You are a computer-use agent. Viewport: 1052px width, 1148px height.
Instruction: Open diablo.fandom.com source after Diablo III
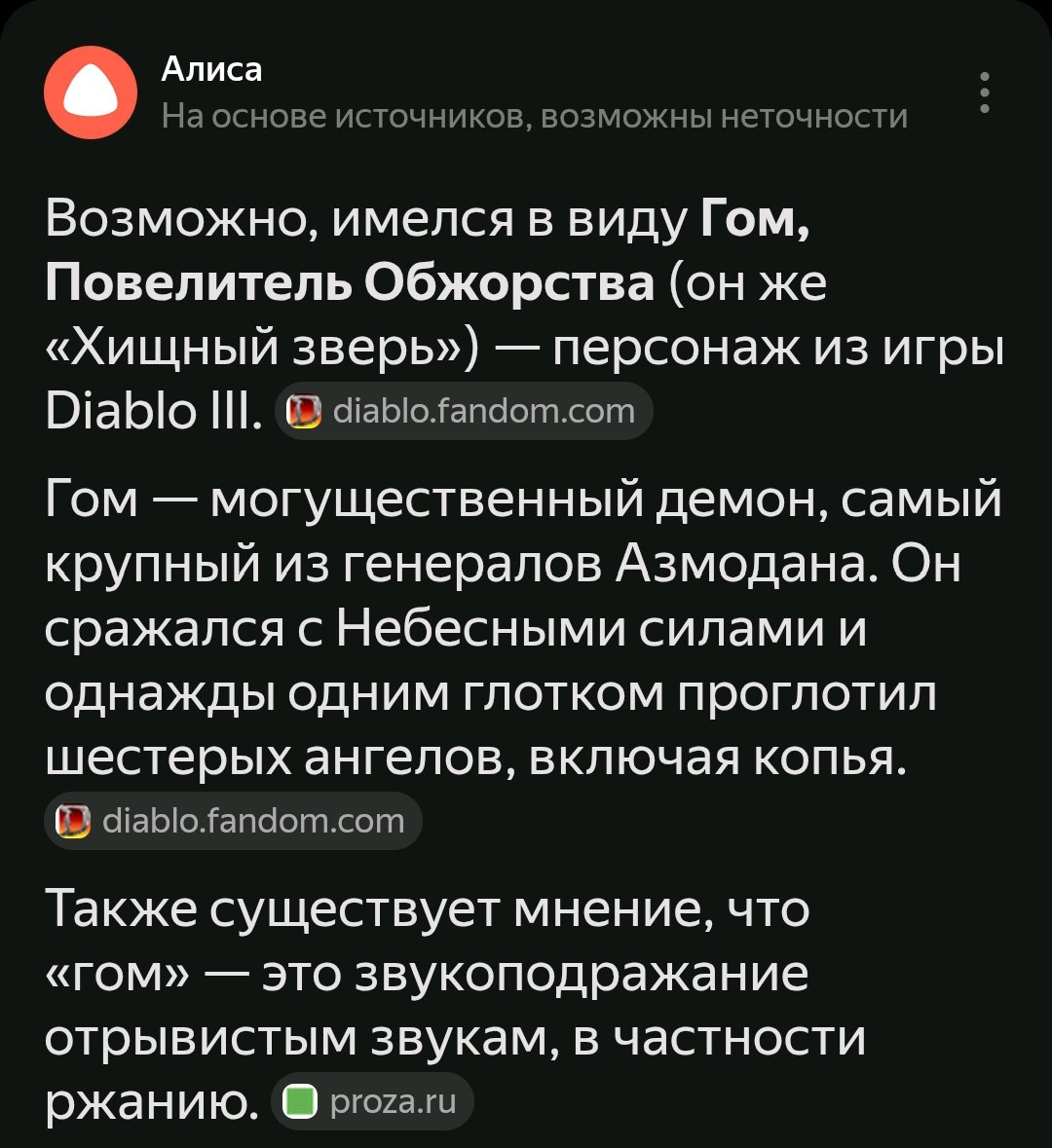(465, 411)
